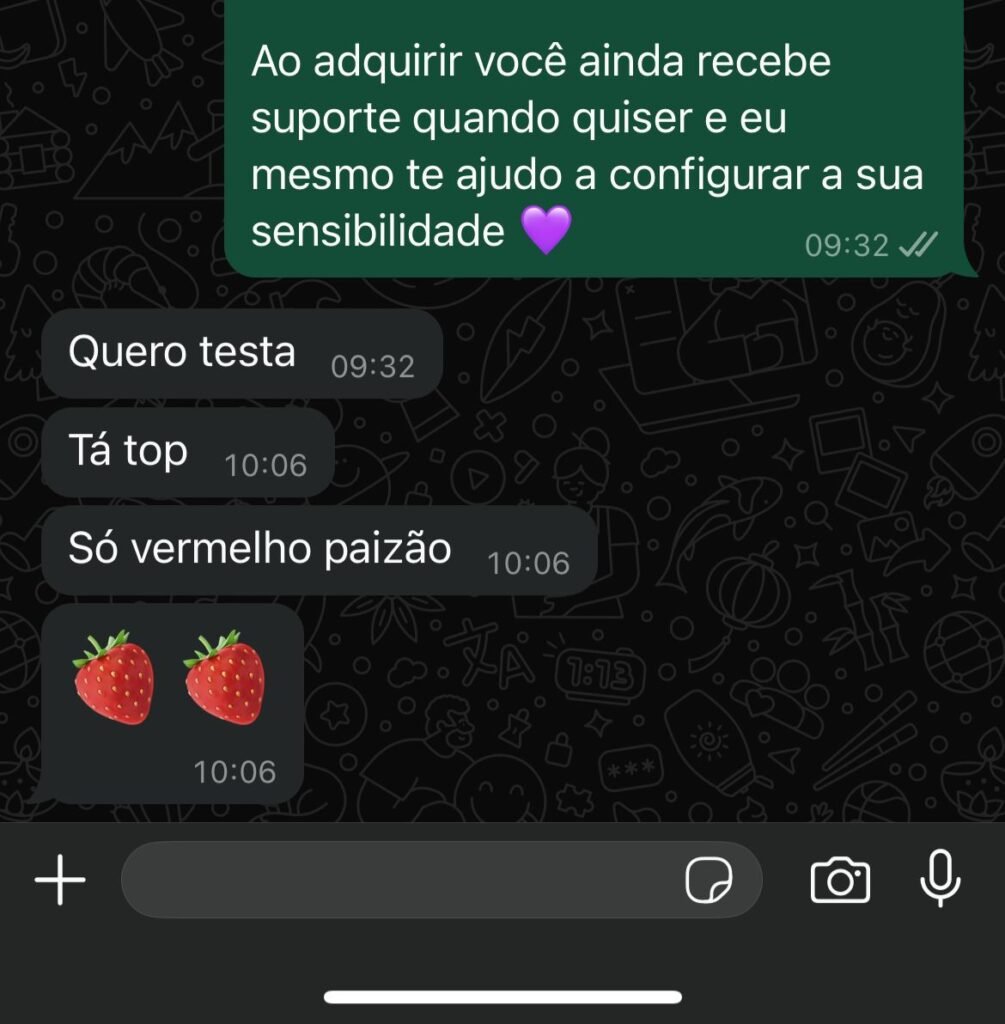Focus the message text field

click(400, 880)
